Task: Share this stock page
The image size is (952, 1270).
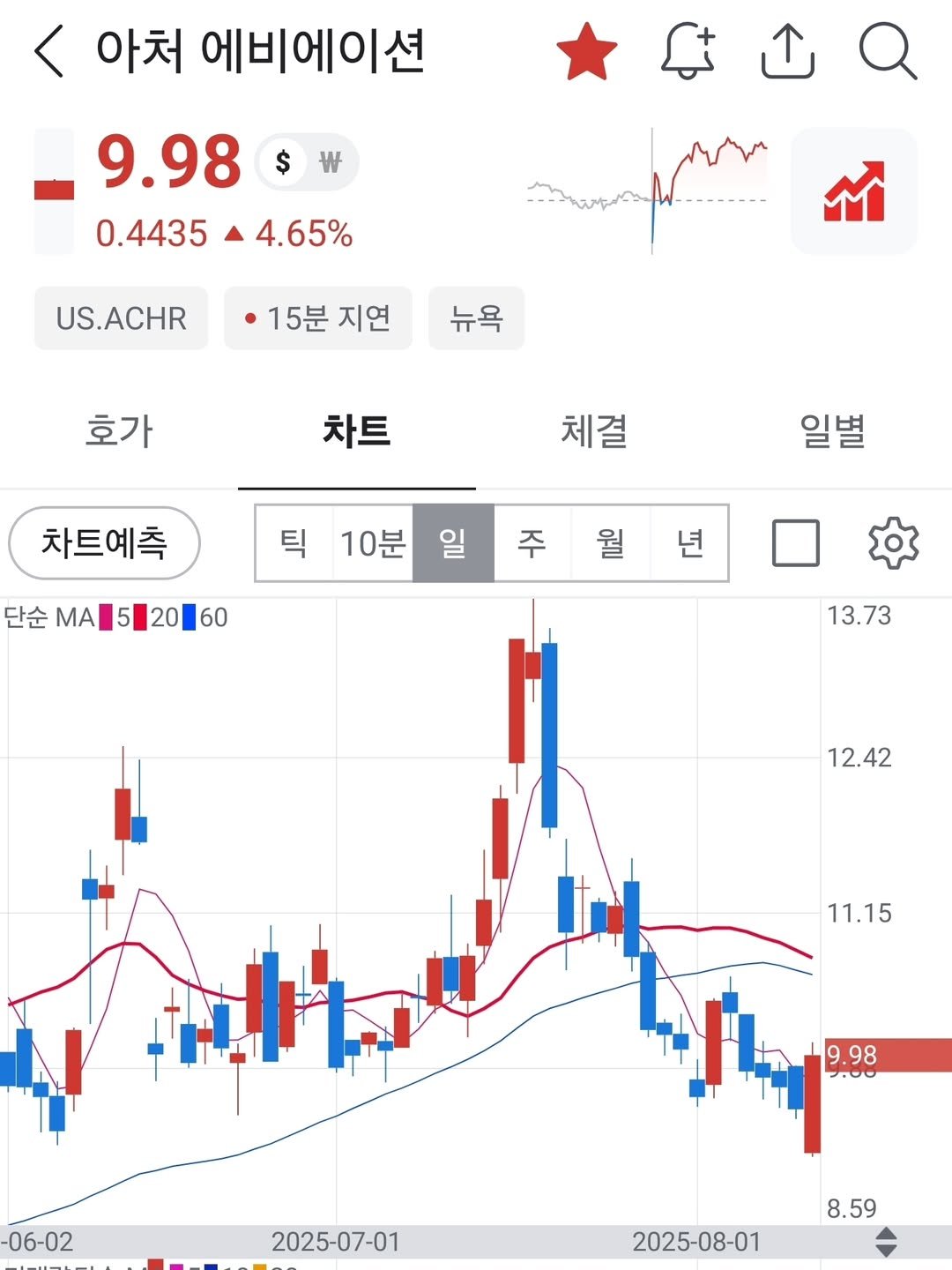Action: click(787, 52)
